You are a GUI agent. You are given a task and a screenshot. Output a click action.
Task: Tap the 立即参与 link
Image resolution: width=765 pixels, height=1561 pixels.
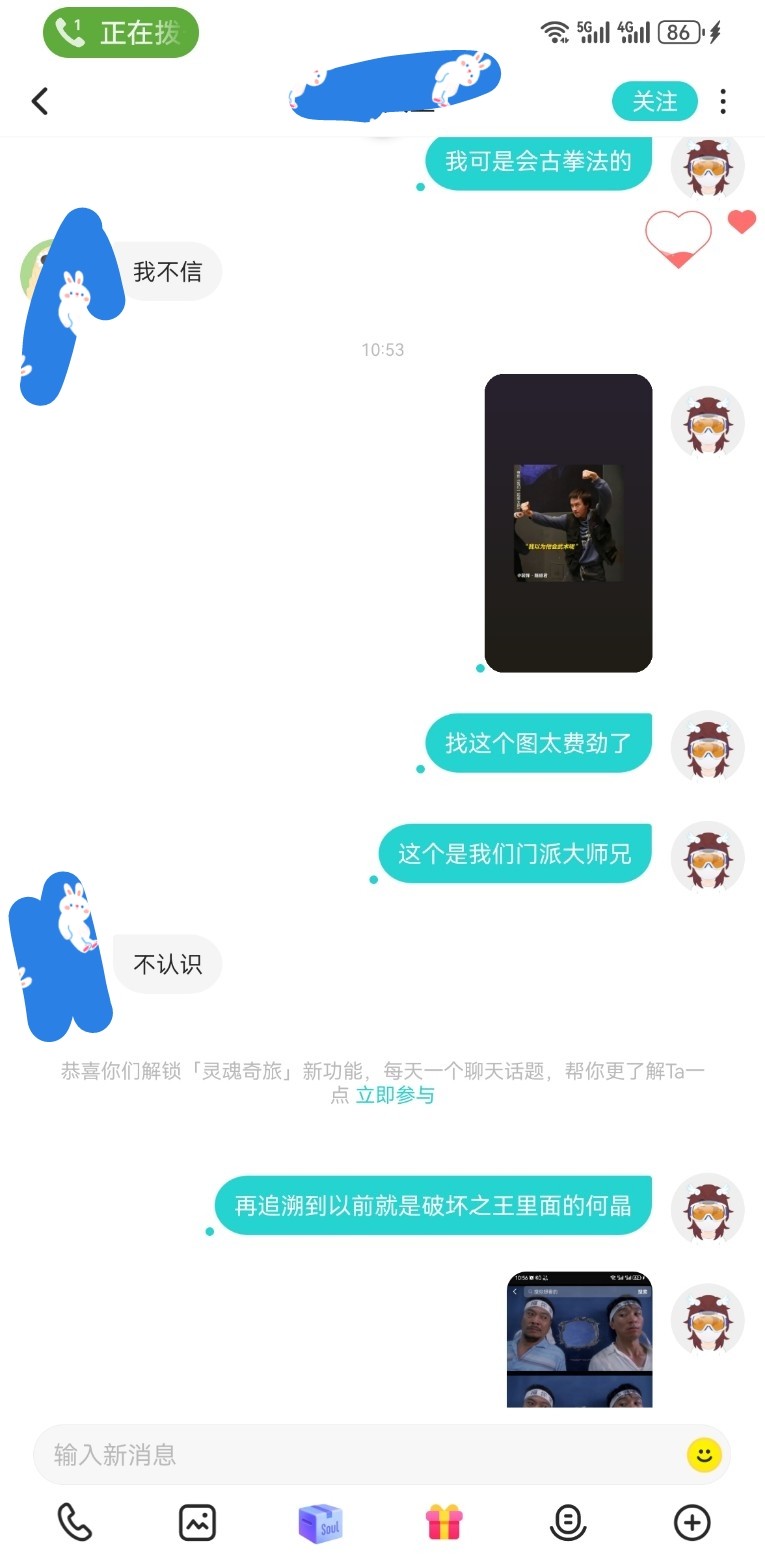395,1095
